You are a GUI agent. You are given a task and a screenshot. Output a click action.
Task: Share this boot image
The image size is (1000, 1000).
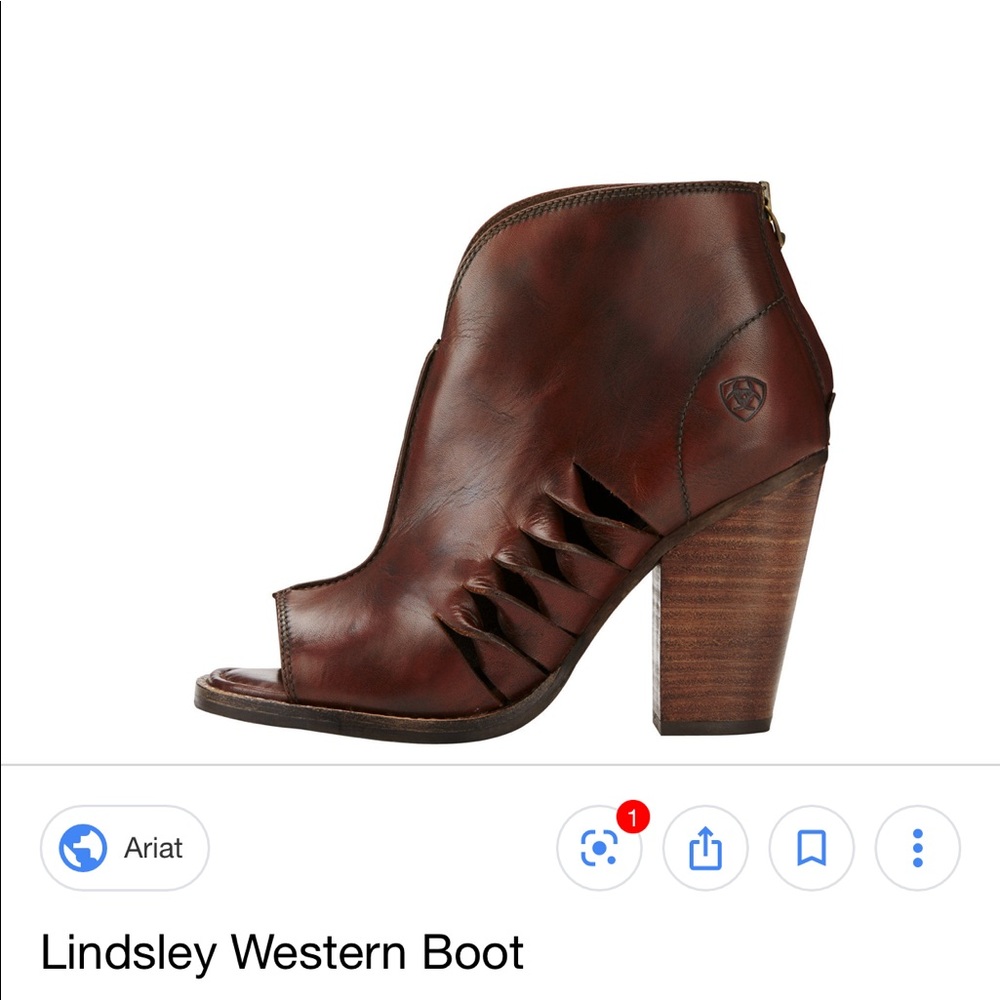coord(705,849)
